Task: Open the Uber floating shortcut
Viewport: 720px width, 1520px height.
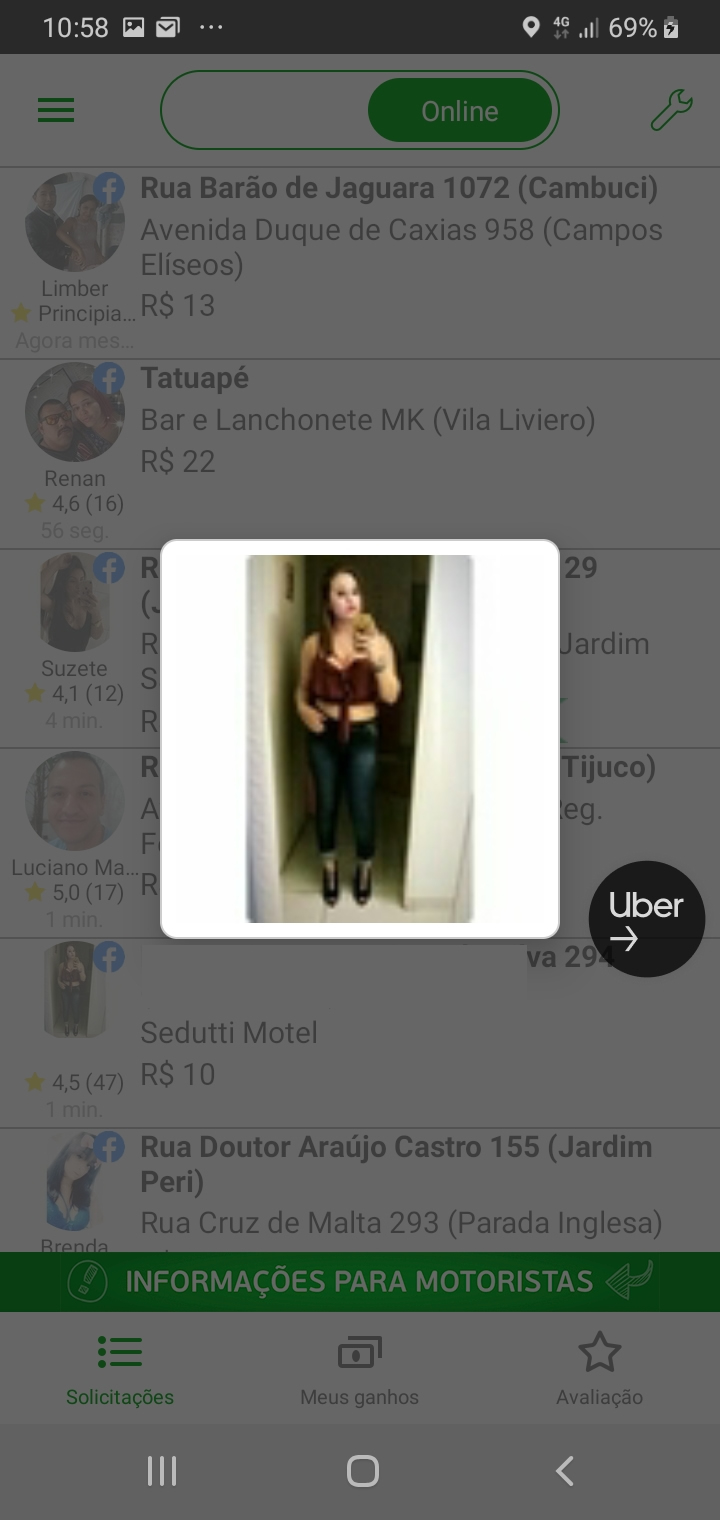Action: click(x=646, y=918)
